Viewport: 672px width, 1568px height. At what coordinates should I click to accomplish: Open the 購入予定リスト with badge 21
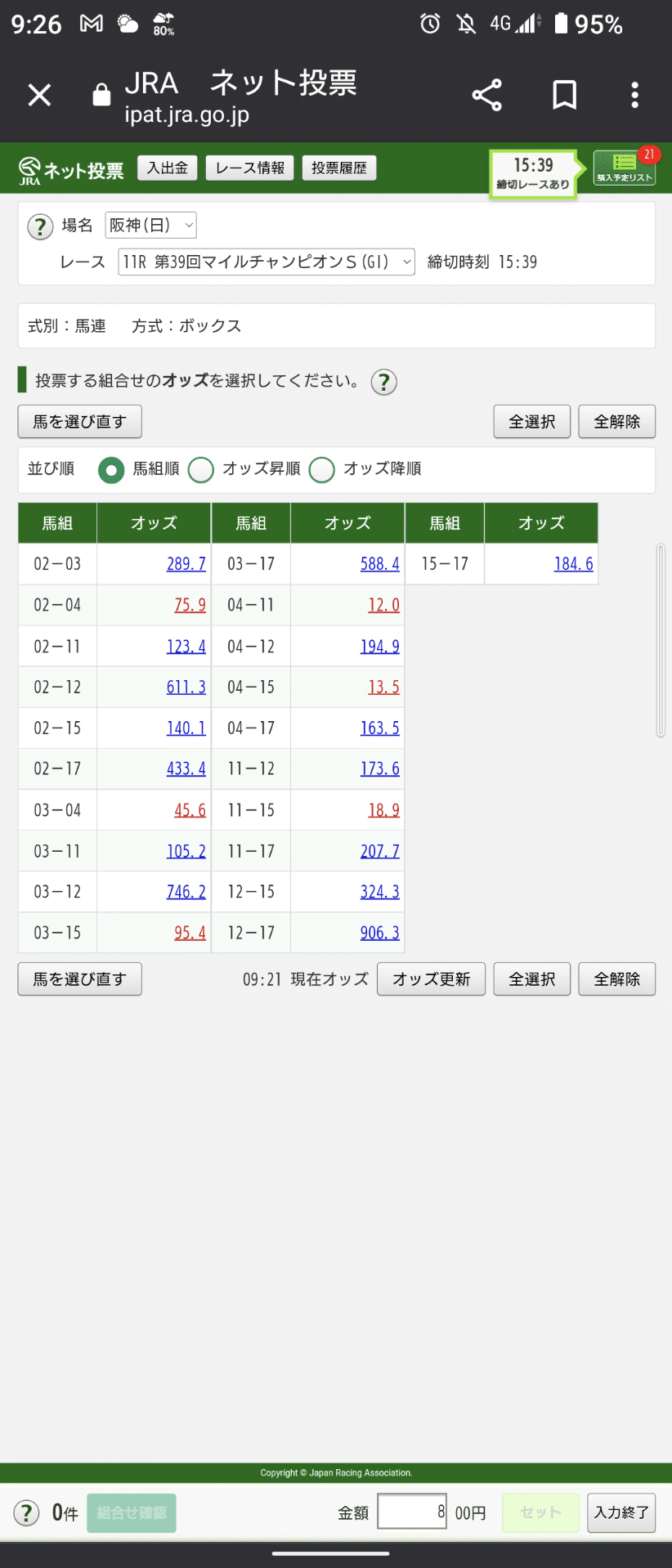click(x=624, y=168)
